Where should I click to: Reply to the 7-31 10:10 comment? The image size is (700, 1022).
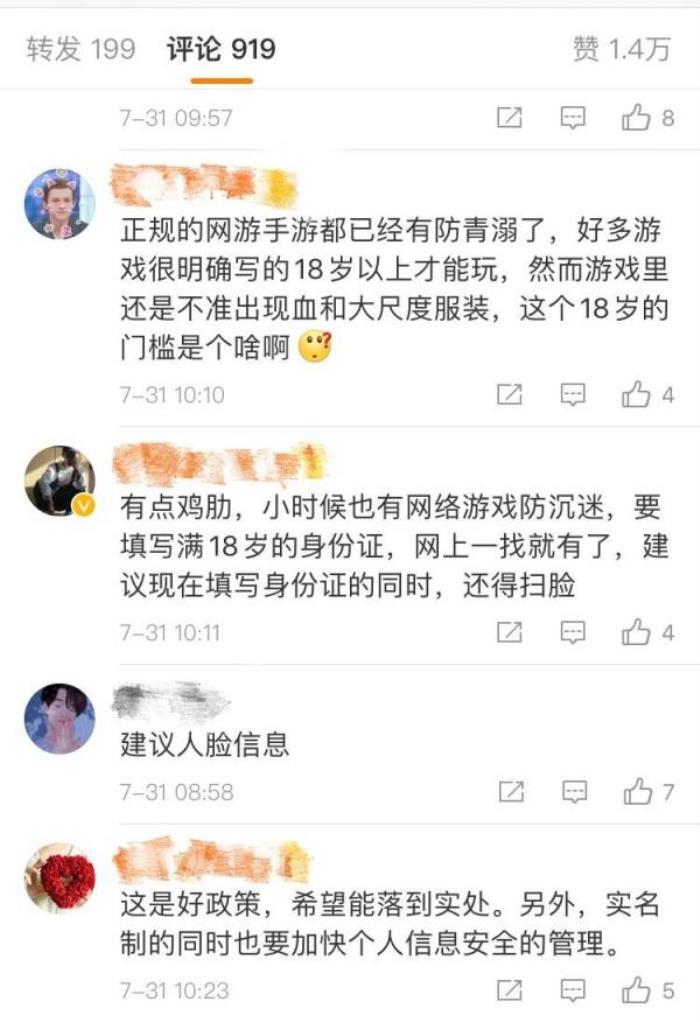coord(573,395)
